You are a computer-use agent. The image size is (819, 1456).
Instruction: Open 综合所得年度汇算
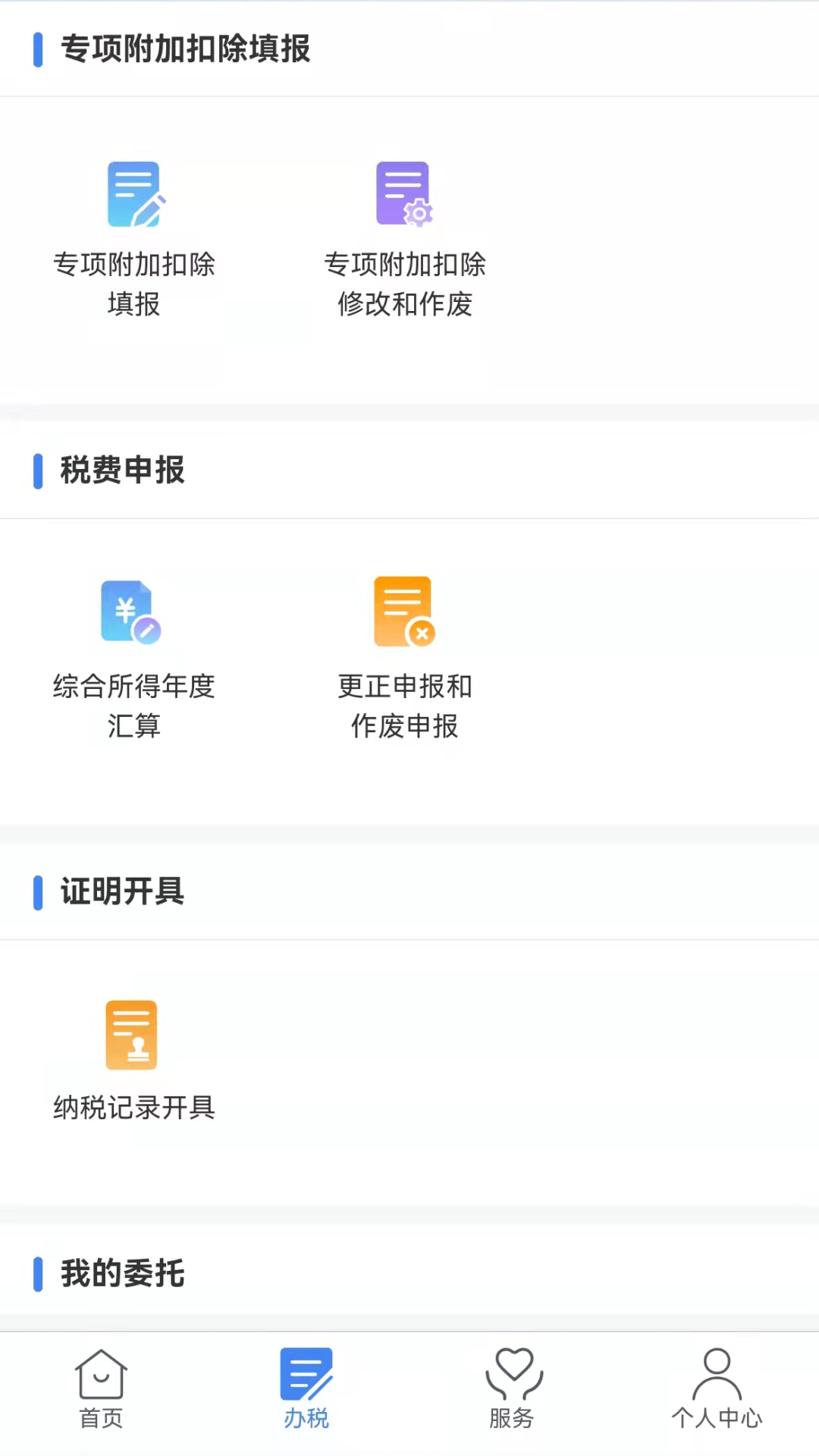click(x=134, y=659)
